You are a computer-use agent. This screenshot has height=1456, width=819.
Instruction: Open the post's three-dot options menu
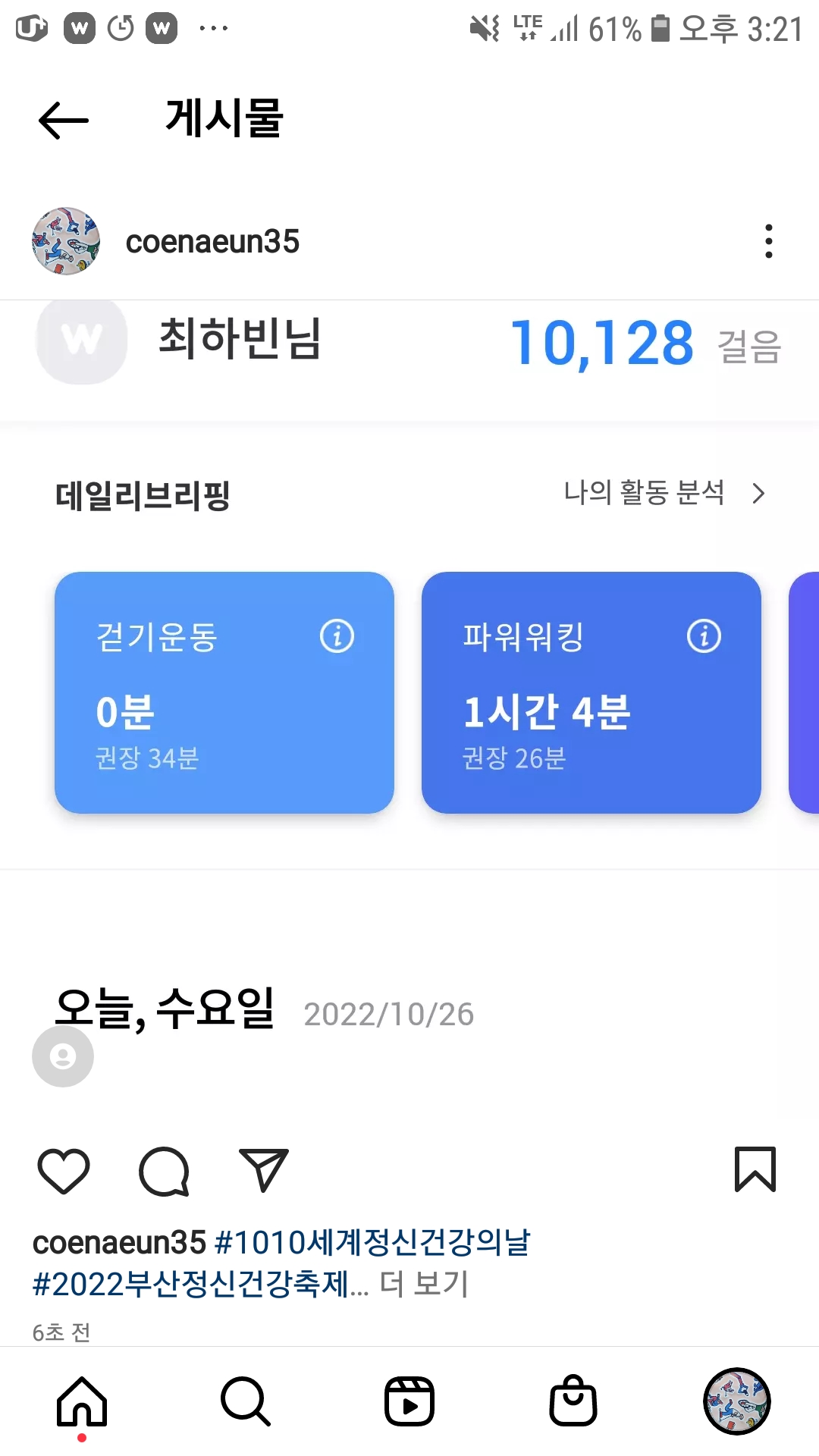pyautogui.click(x=768, y=241)
